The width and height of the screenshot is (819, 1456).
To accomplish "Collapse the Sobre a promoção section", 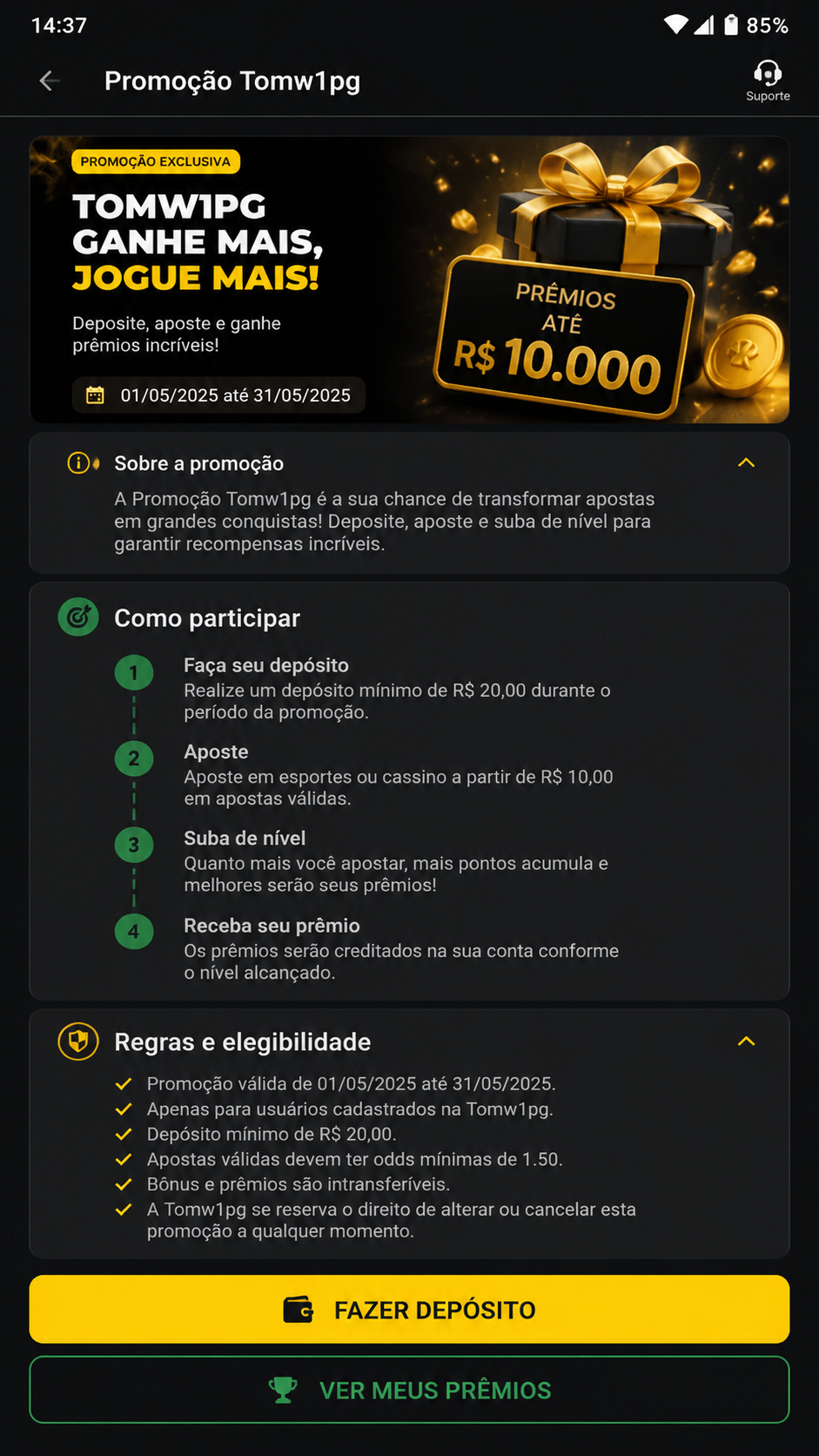I will tap(746, 462).
